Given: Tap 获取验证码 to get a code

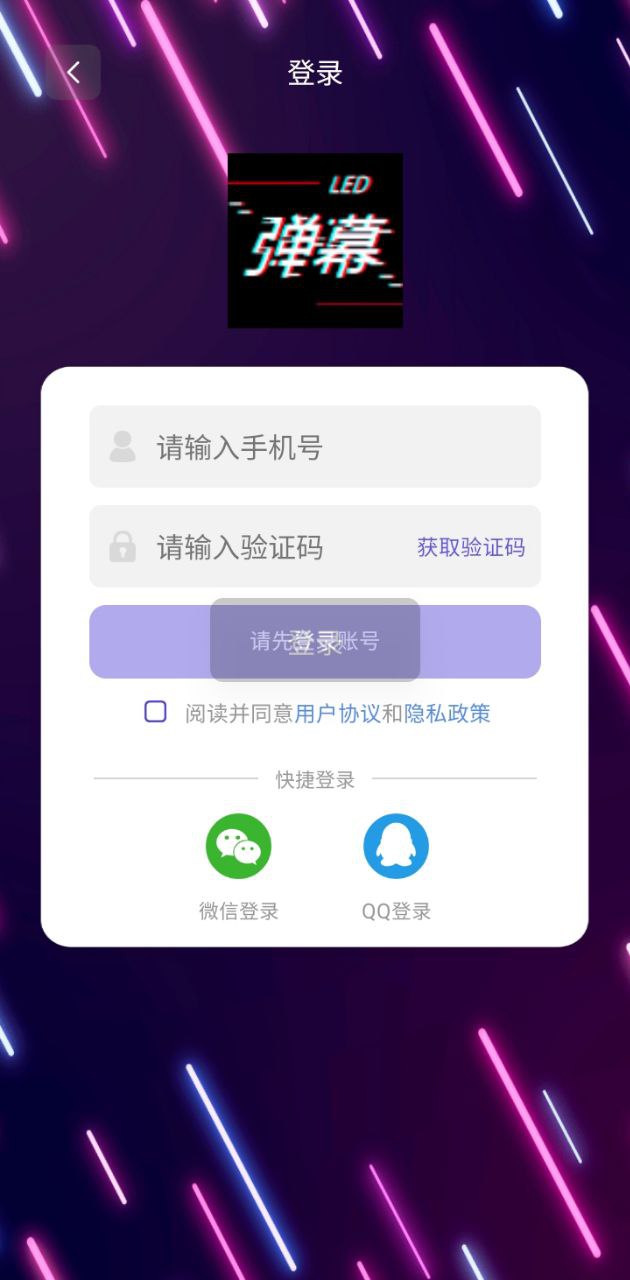Looking at the screenshot, I should pos(470,547).
